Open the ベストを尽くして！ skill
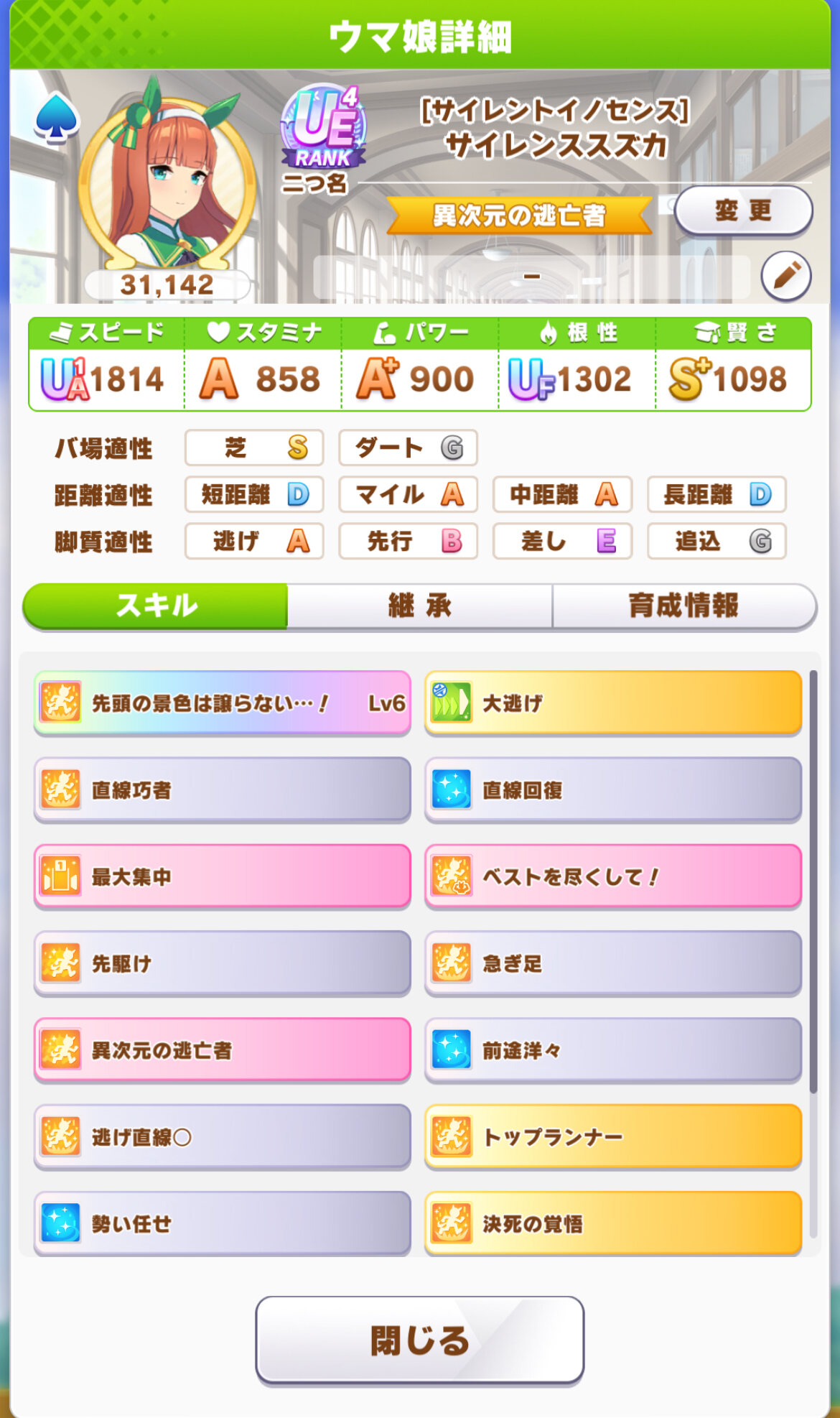 tap(613, 876)
